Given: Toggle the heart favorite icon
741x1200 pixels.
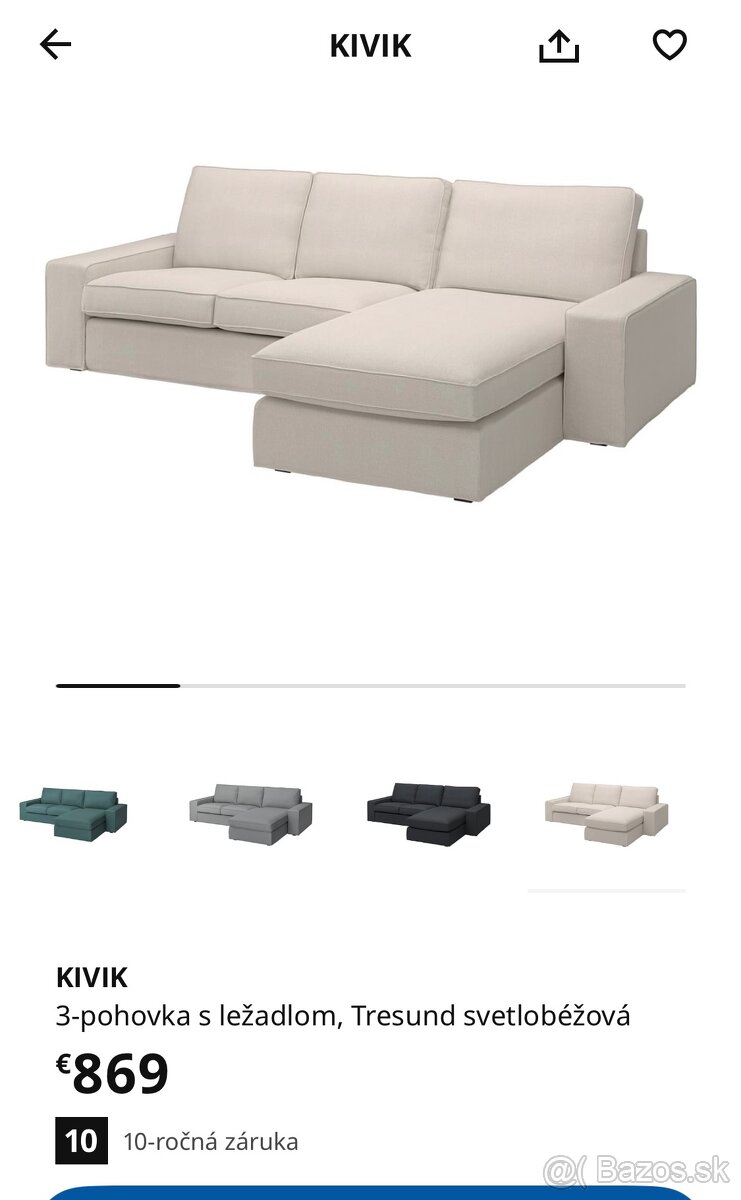Looking at the screenshot, I should point(668,44).
